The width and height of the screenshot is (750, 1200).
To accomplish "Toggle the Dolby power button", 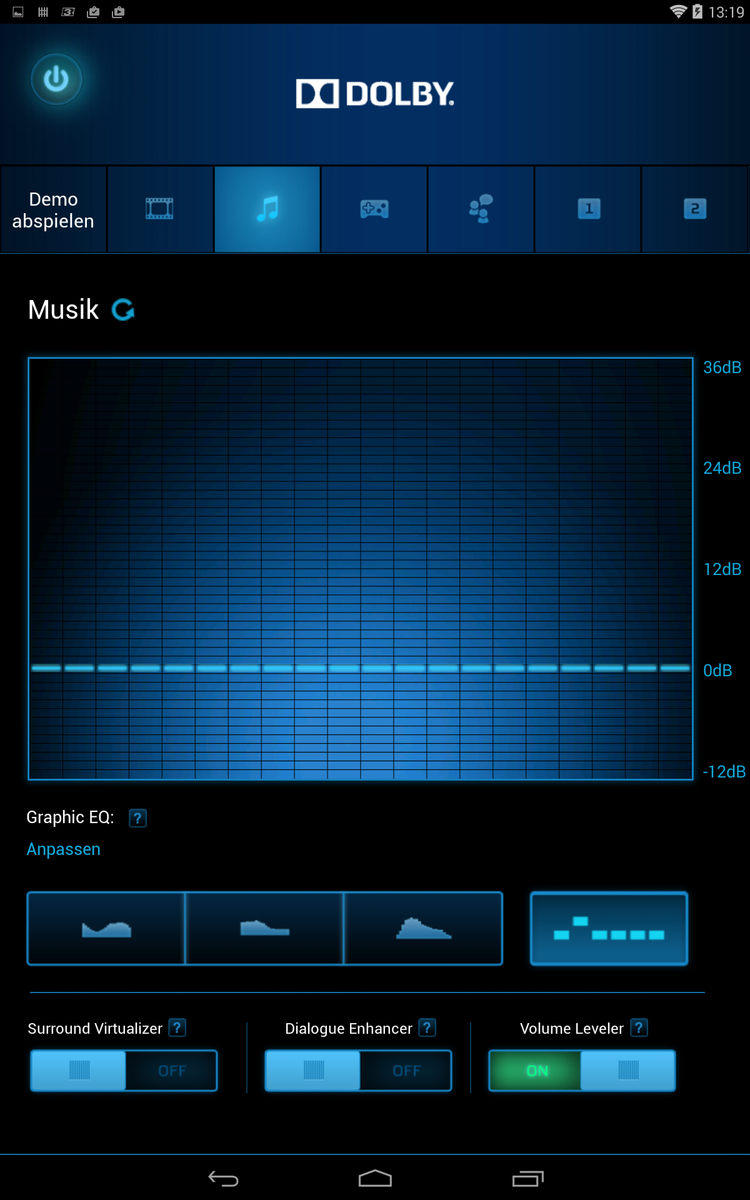I will click(56, 80).
